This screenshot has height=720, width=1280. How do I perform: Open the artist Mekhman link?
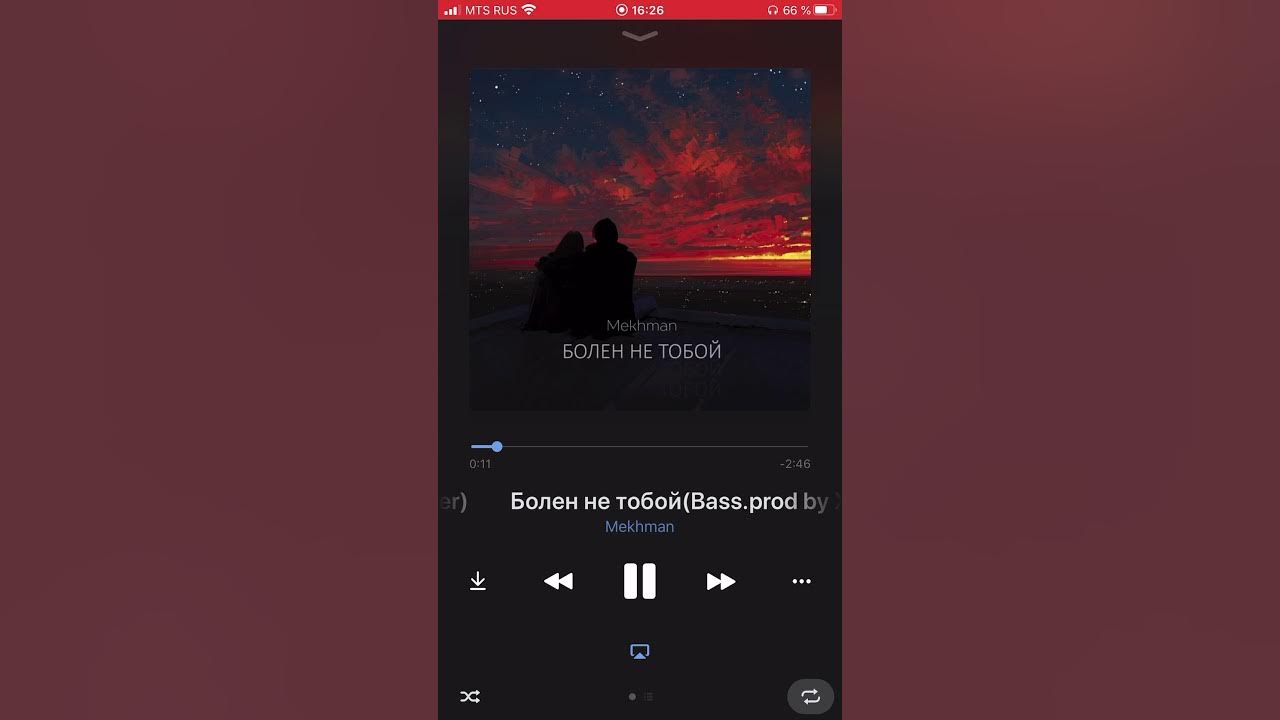point(640,527)
